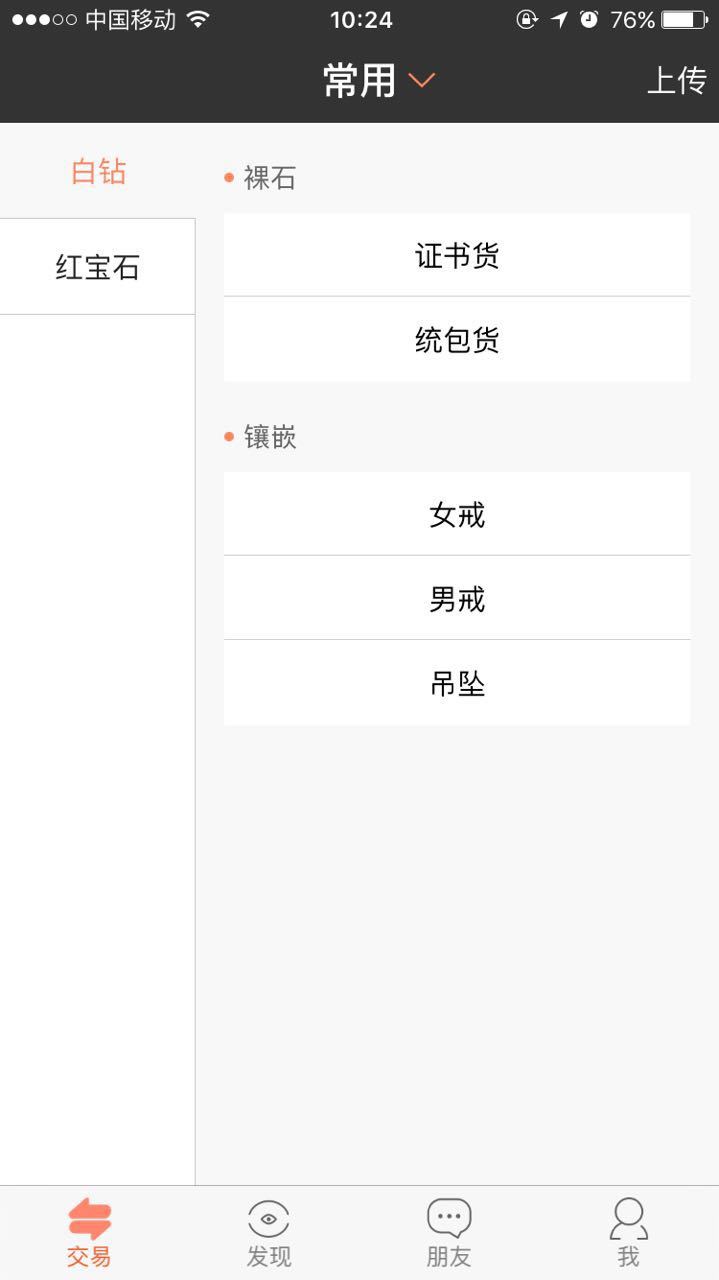This screenshot has width=719, height=1280.
Task: Open 证书货 under 裸石
Action: click(457, 256)
